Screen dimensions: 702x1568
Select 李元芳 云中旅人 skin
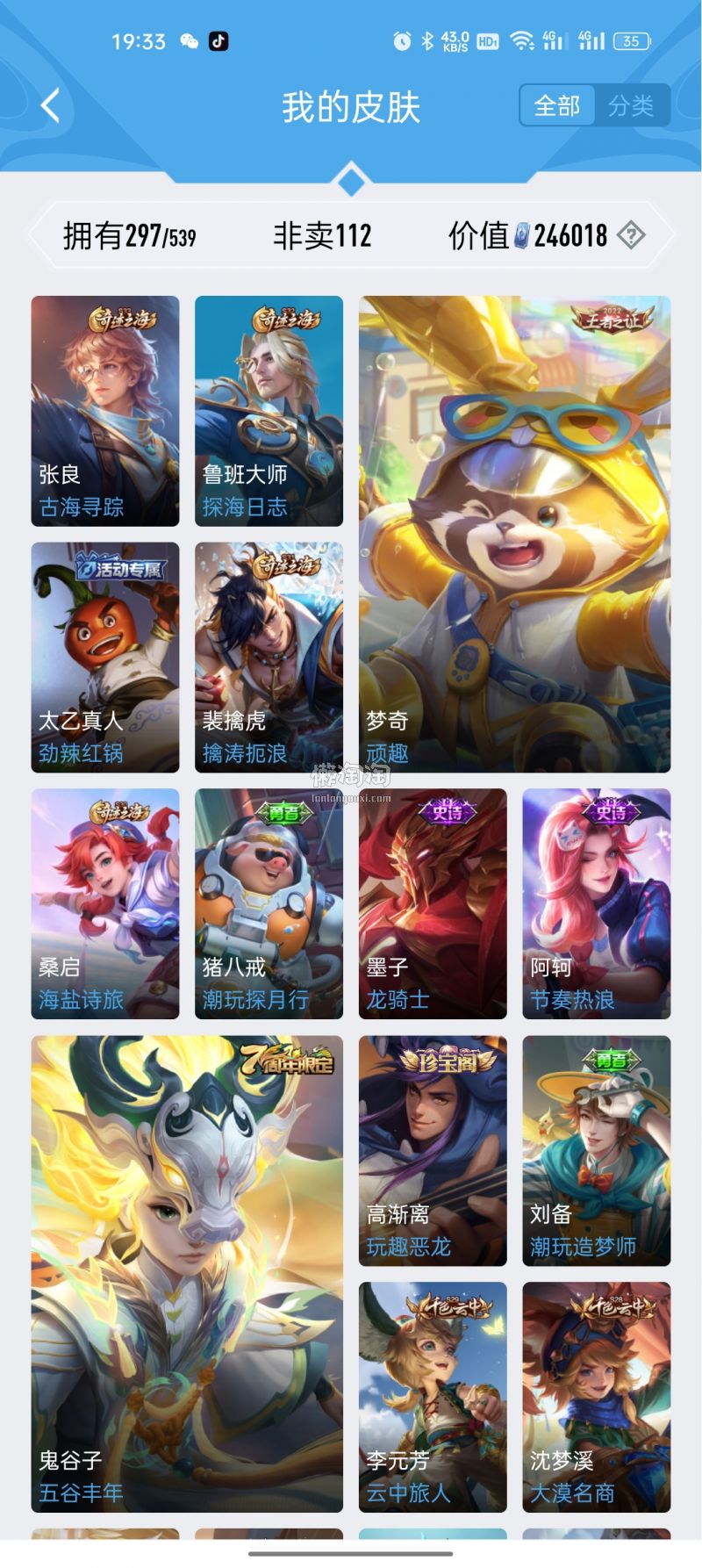[433, 1396]
